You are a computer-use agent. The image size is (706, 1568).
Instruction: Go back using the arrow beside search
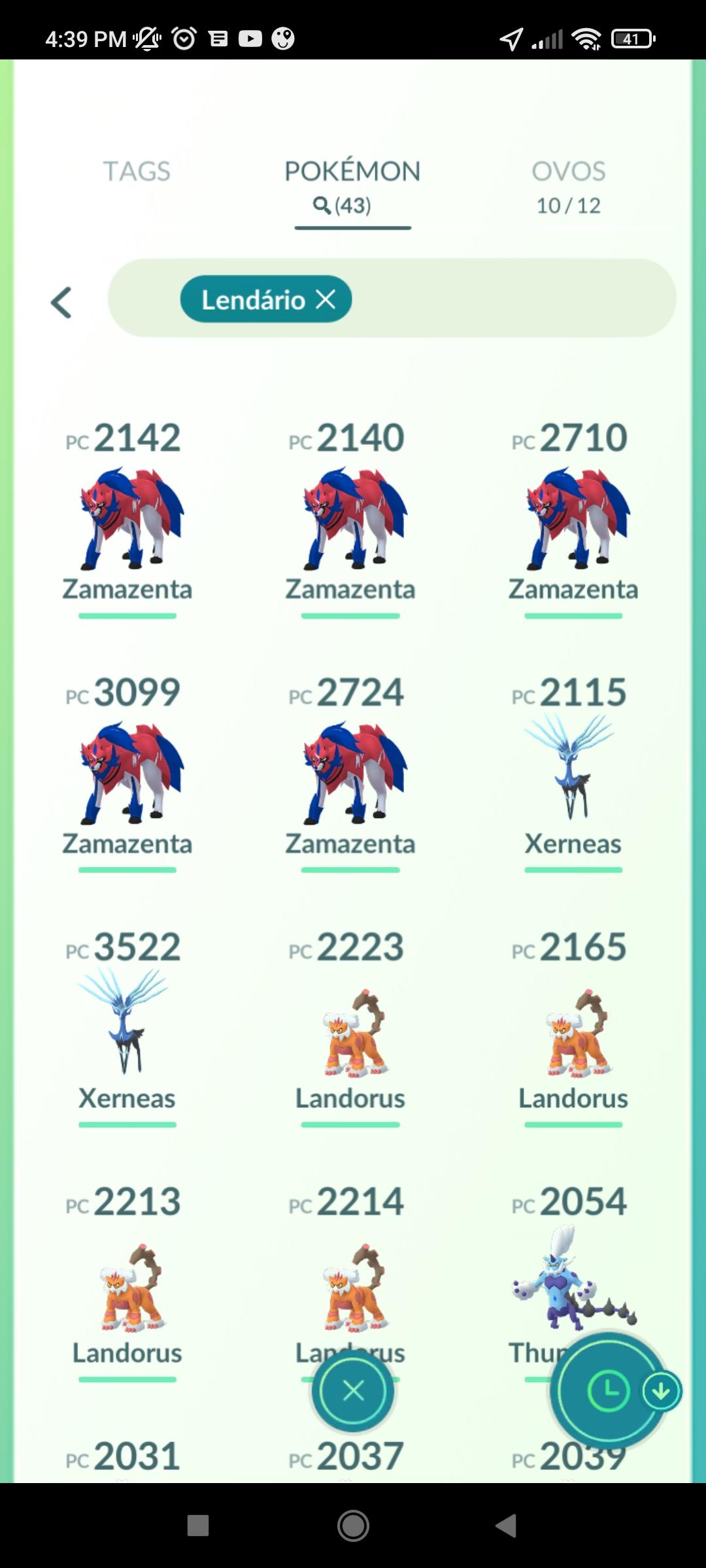pos(61,302)
